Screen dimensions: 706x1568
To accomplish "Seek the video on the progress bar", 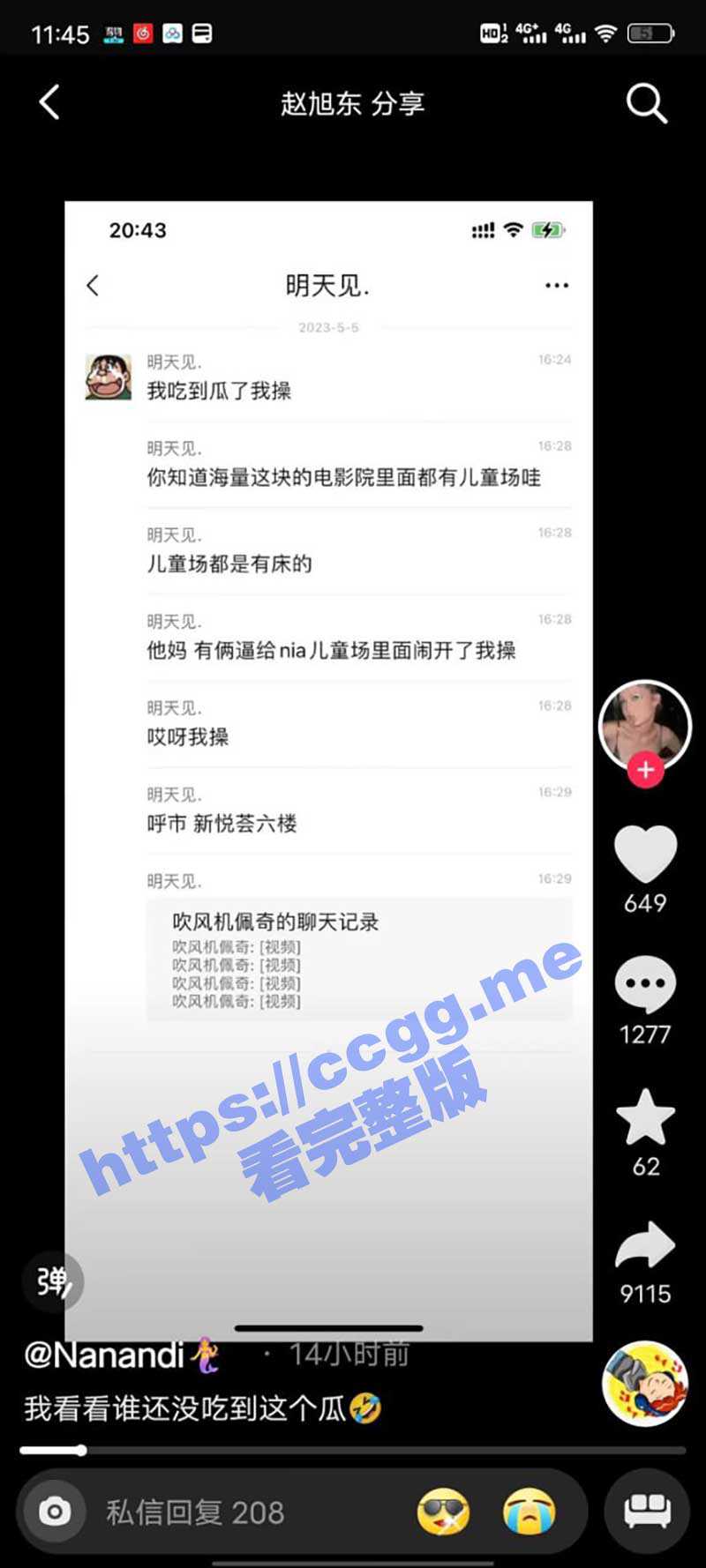I will (x=353, y=1450).
